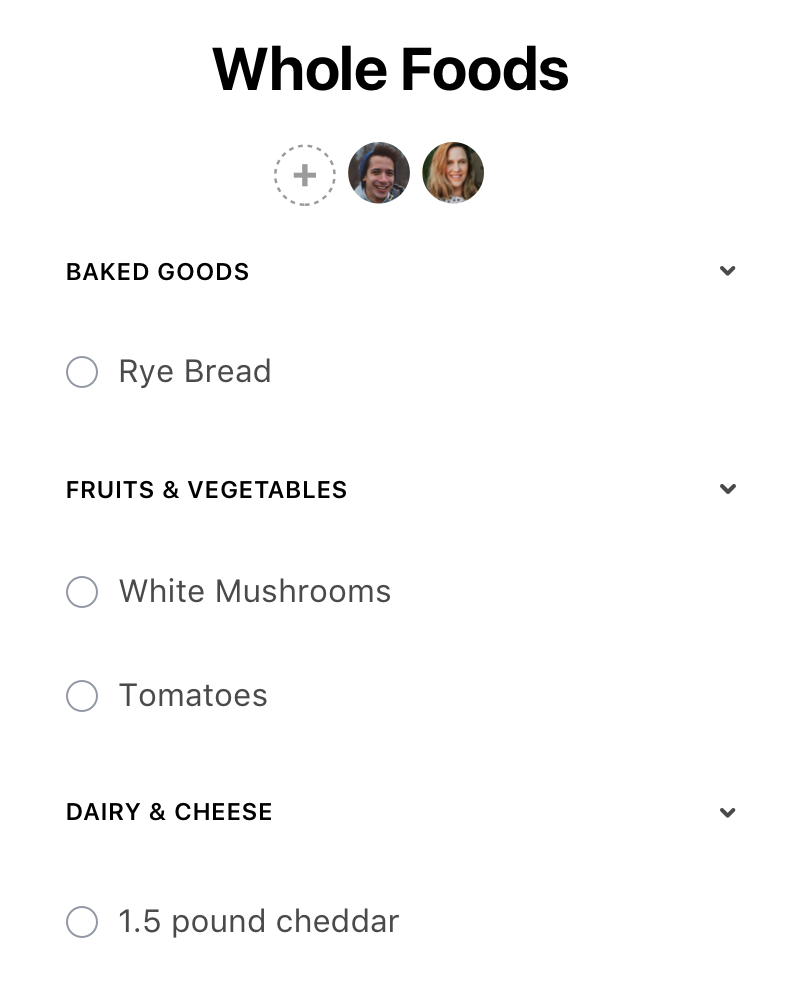Open the Tomatoes item details

point(193,695)
